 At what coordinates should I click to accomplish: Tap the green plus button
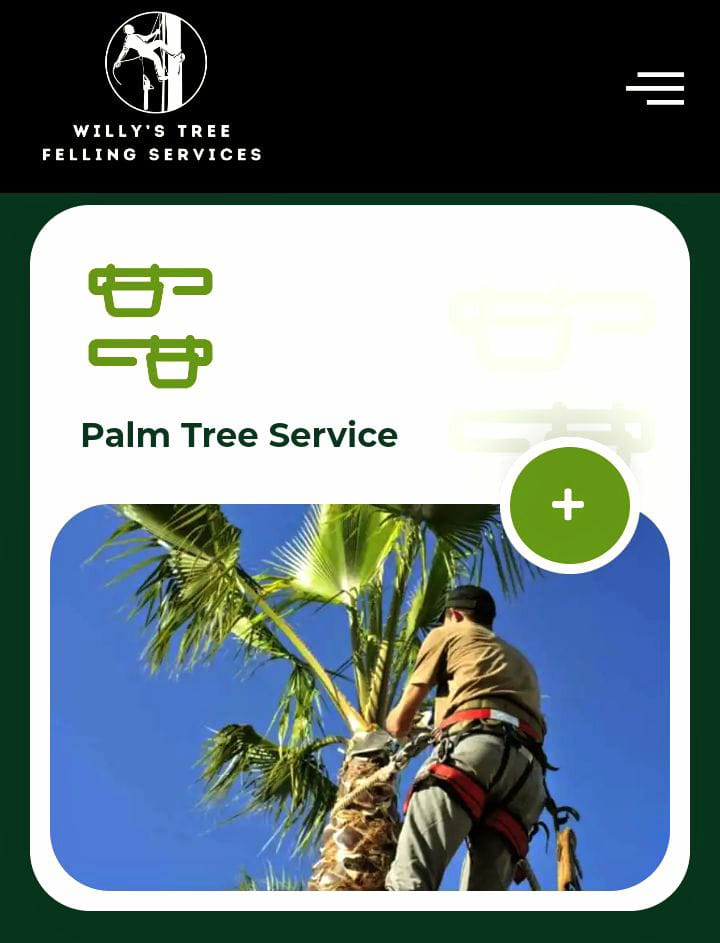(x=569, y=505)
